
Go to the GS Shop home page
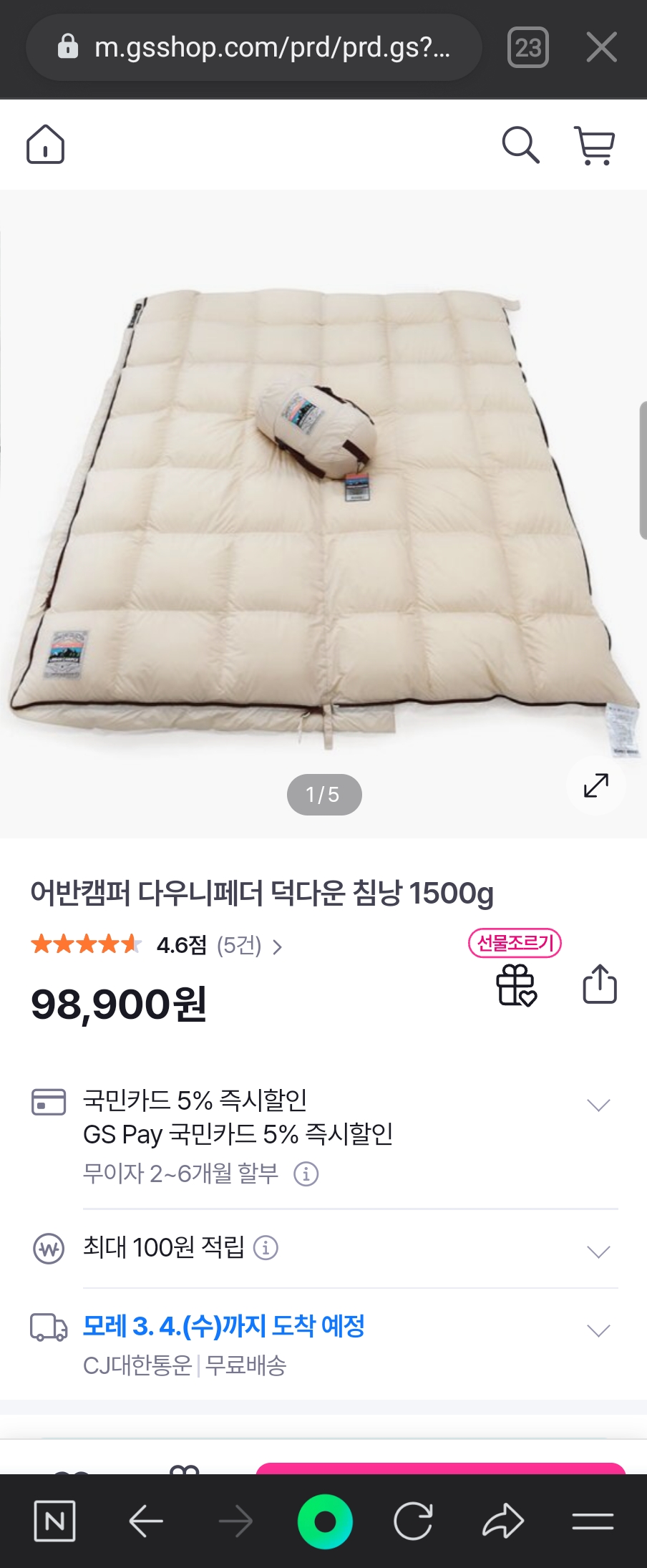(46, 145)
